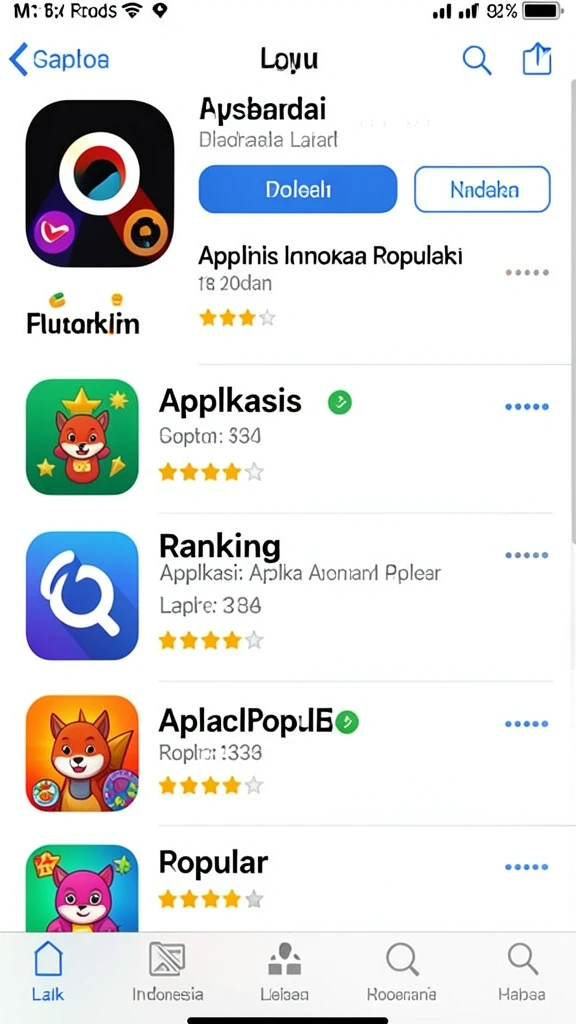The height and width of the screenshot is (1024, 576).
Task: Go back to Gaploa
Action: coord(59,60)
